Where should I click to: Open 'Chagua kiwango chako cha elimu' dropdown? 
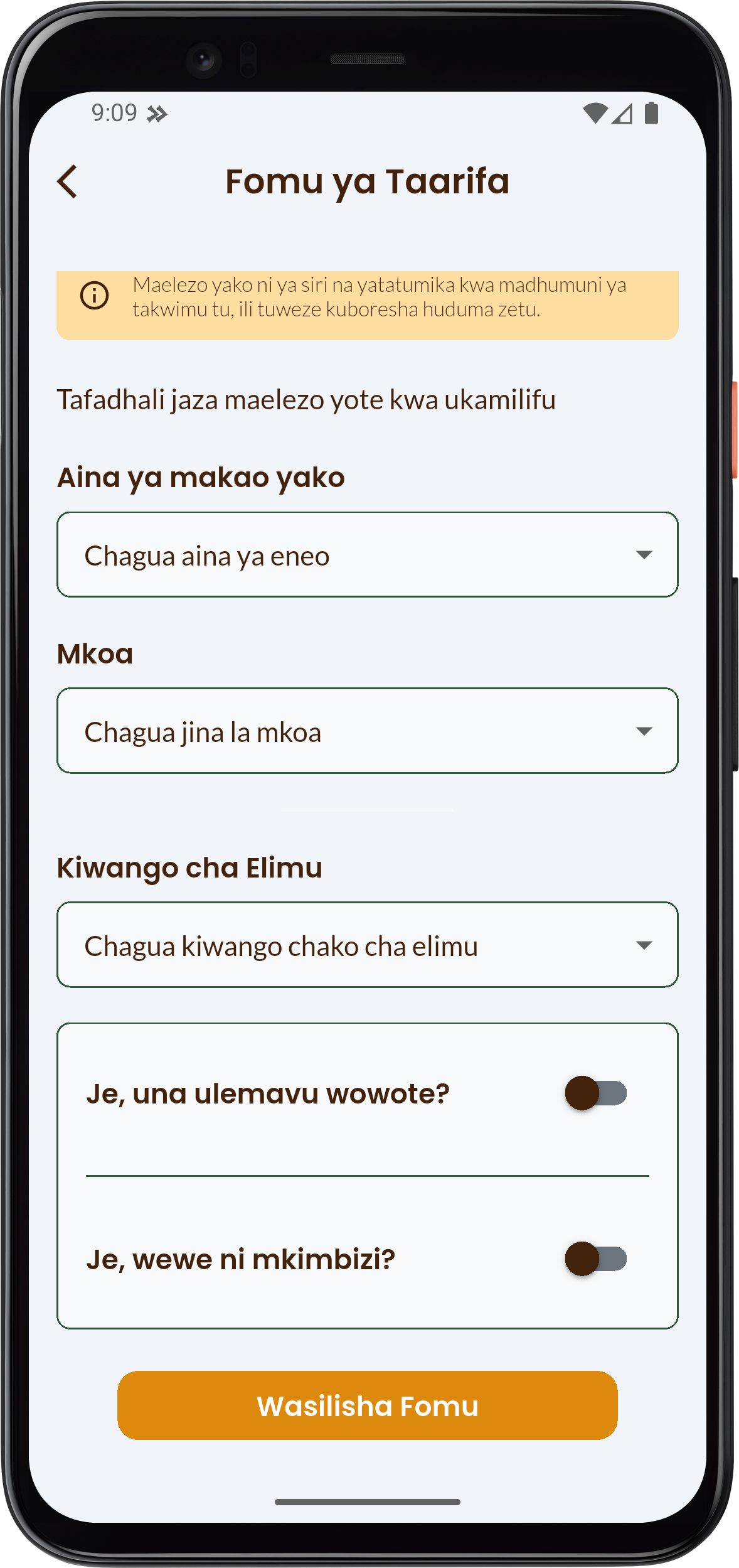367,945
